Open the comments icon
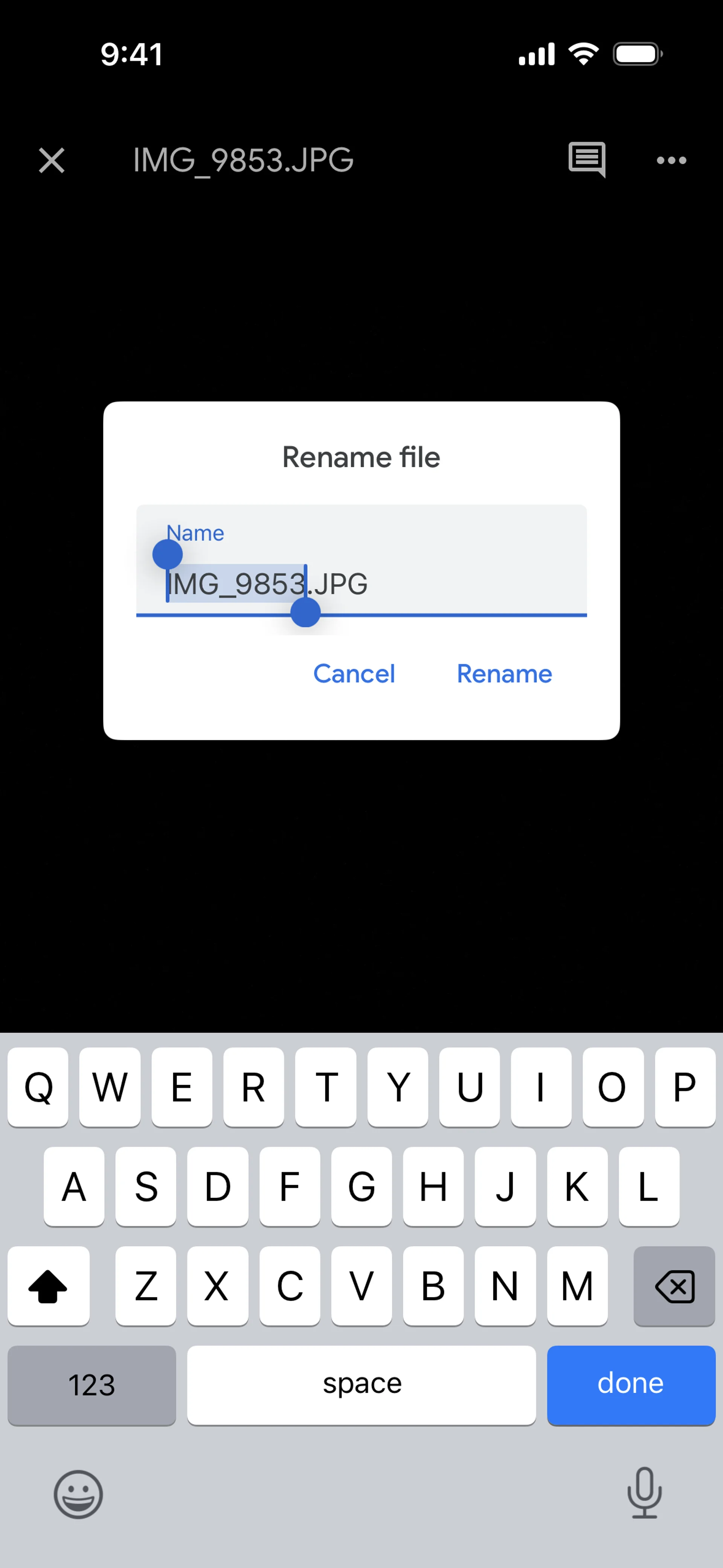723x1568 pixels. point(587,160)
